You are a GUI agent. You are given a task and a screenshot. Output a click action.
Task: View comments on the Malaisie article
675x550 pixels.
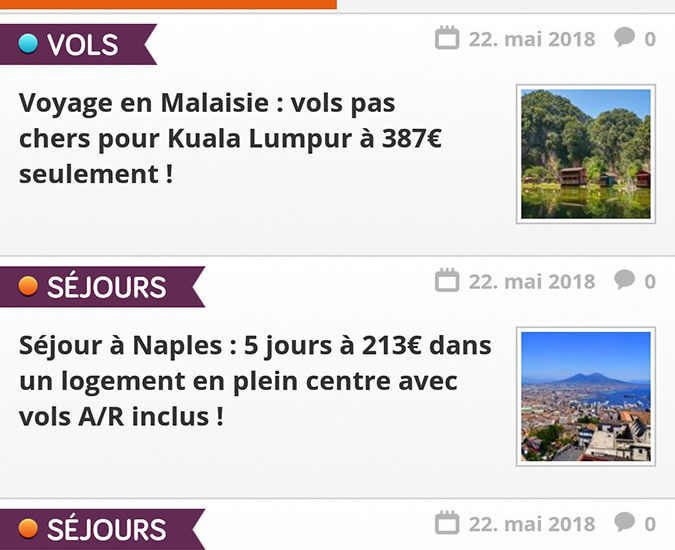(635, 39)
